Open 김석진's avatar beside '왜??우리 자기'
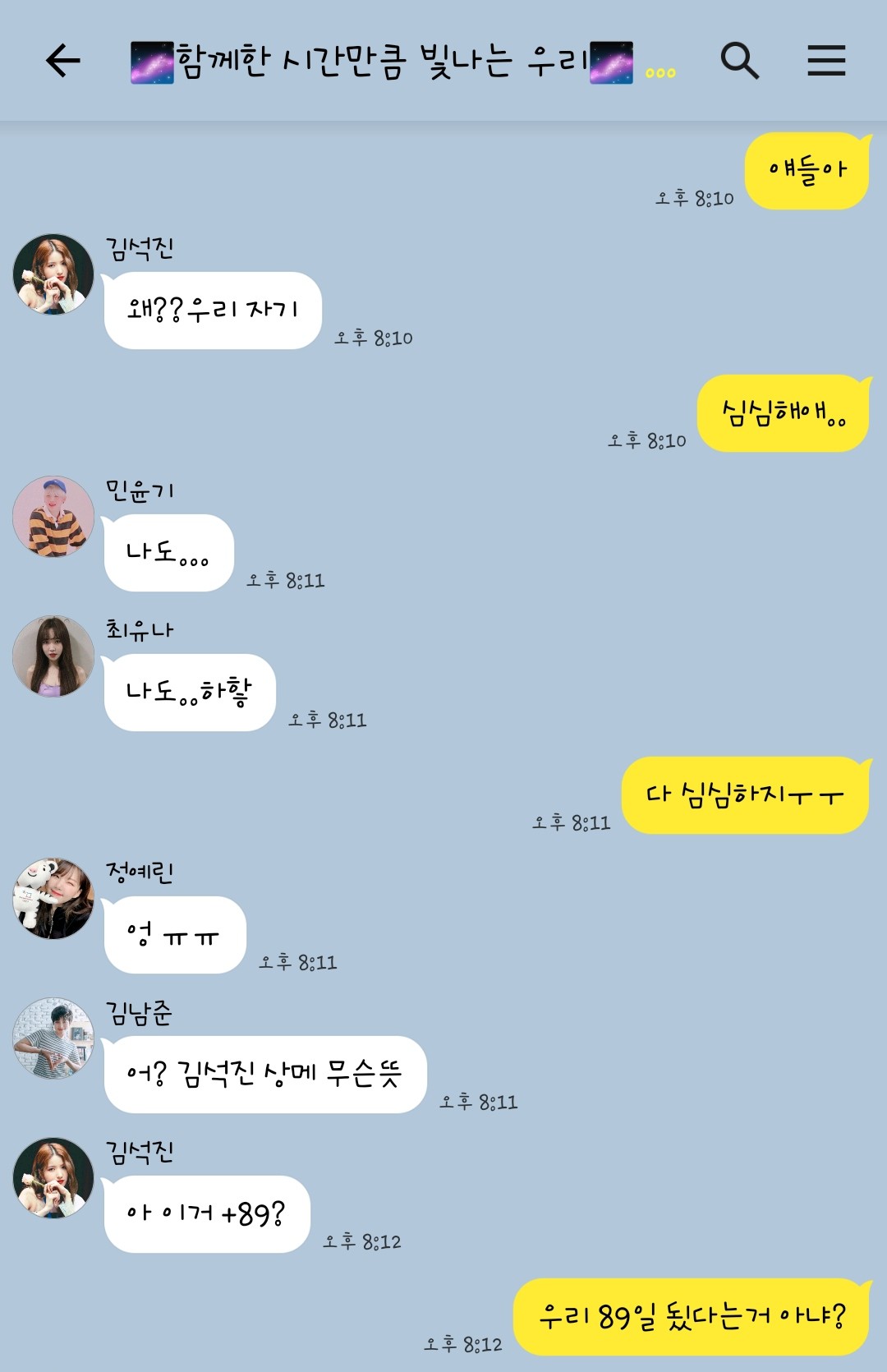This screenshot has width=887, height=1372. 53,274
